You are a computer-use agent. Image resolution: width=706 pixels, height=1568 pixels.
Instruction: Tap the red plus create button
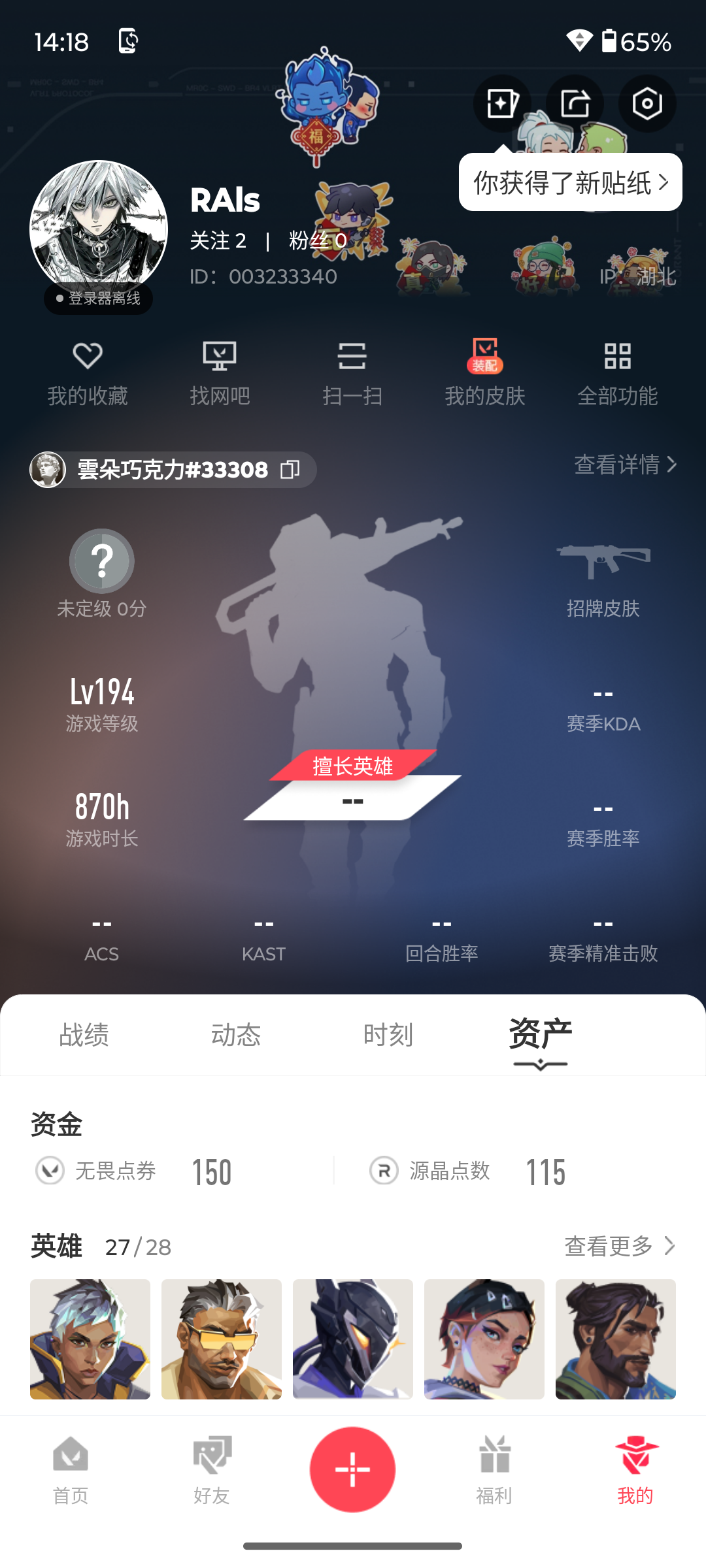click(x=352, y=1469)
